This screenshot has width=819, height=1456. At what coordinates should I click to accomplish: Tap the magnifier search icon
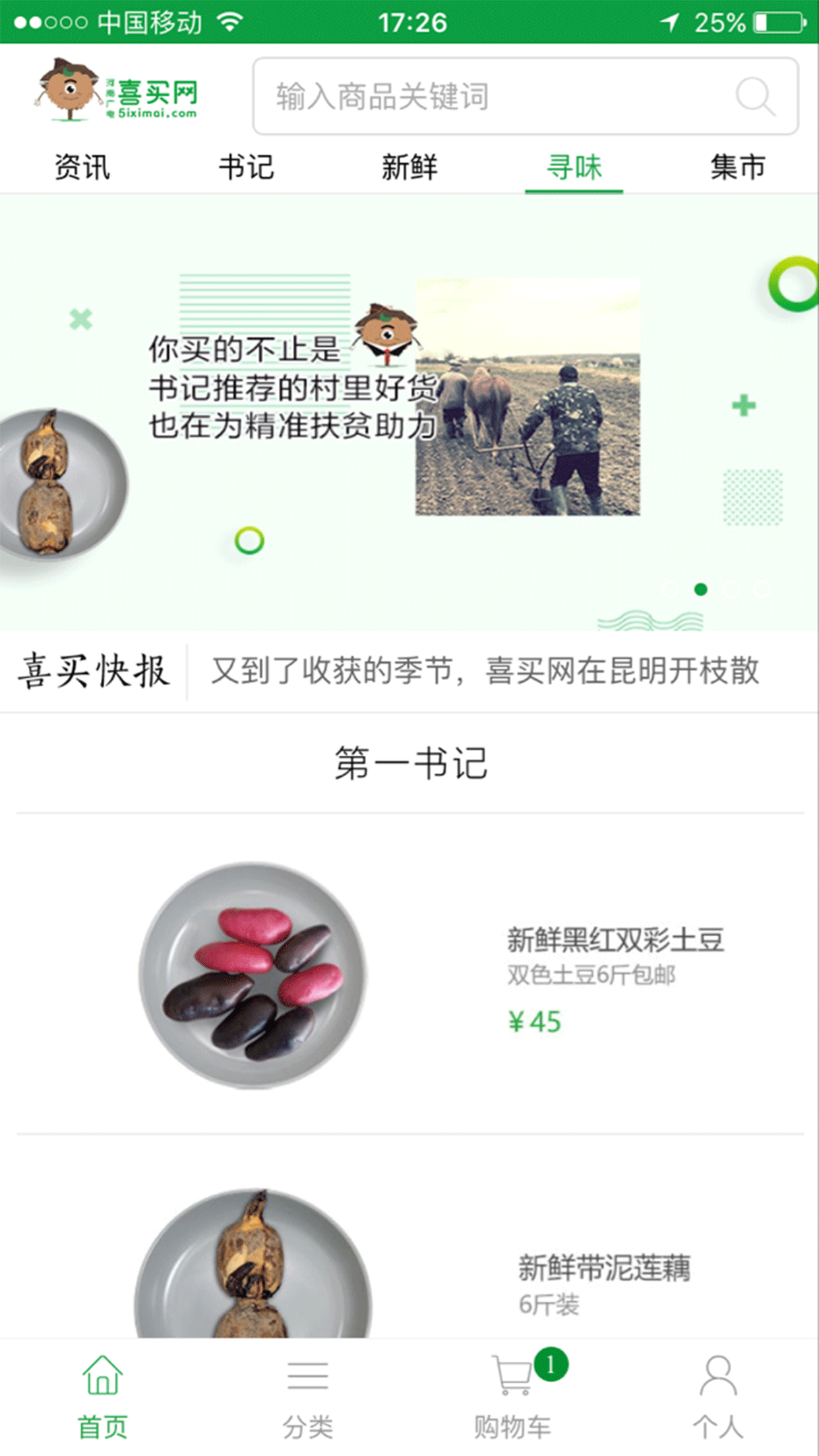pos(755,97)
